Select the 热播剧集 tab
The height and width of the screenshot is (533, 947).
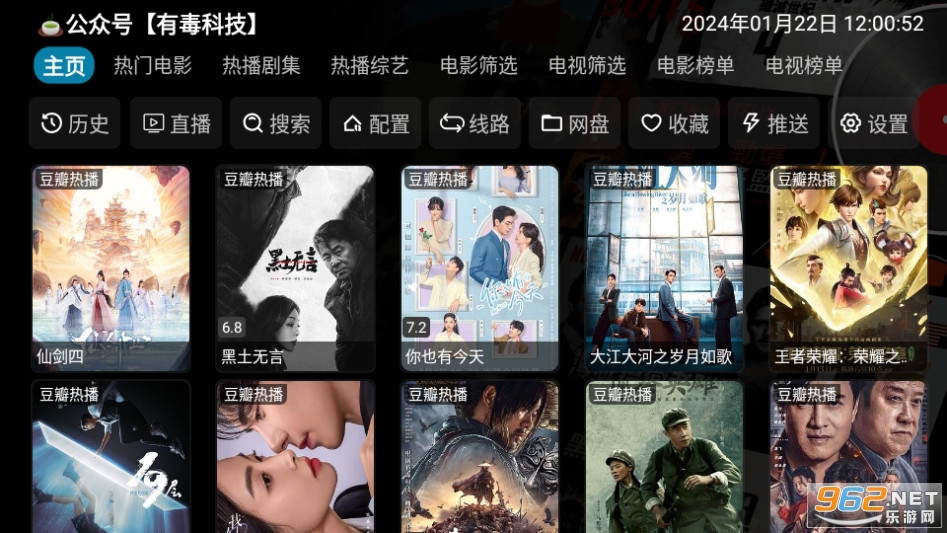pyautogui.click(x=261, y=66)
